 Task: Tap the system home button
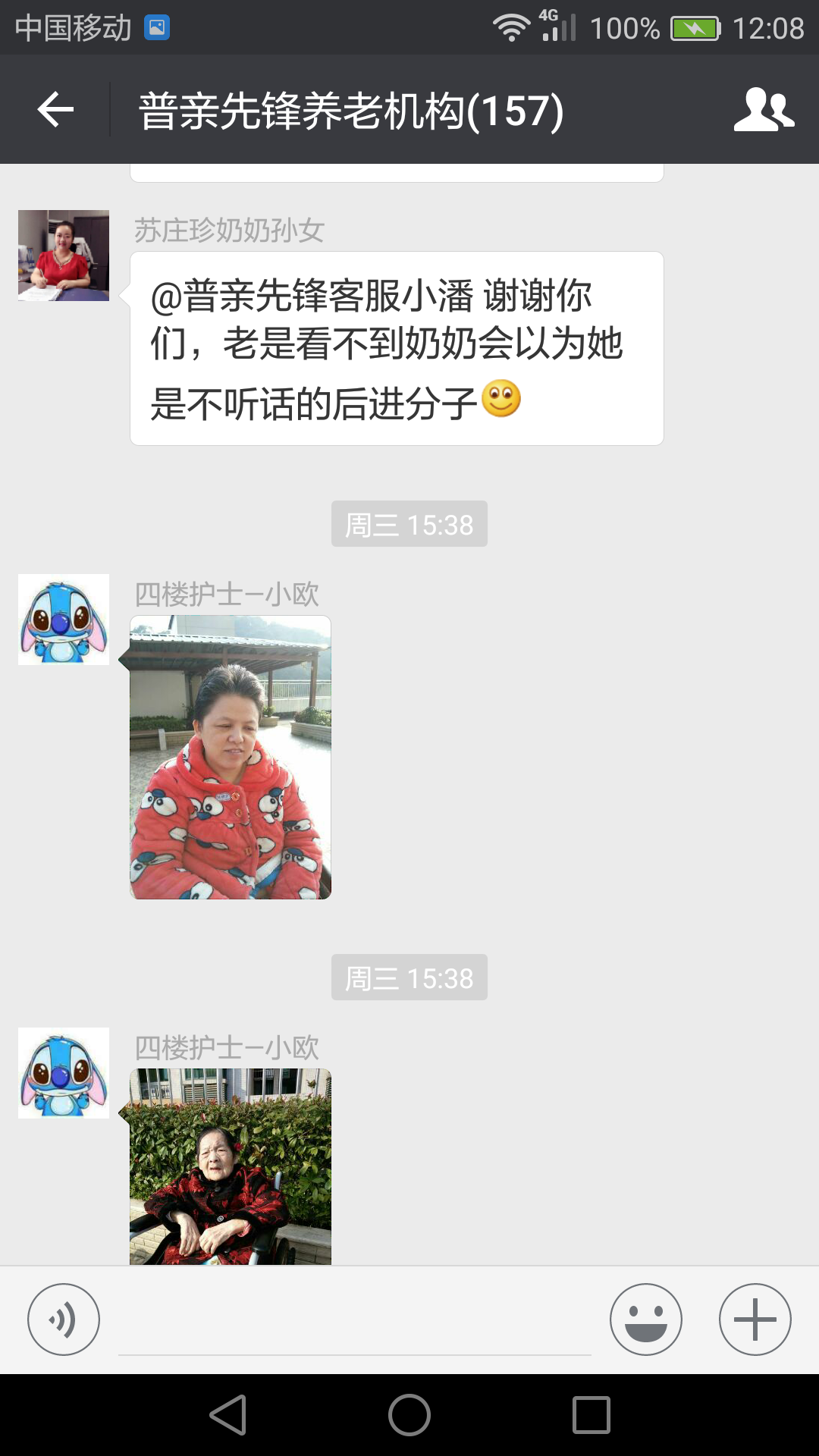[409, 1415]
